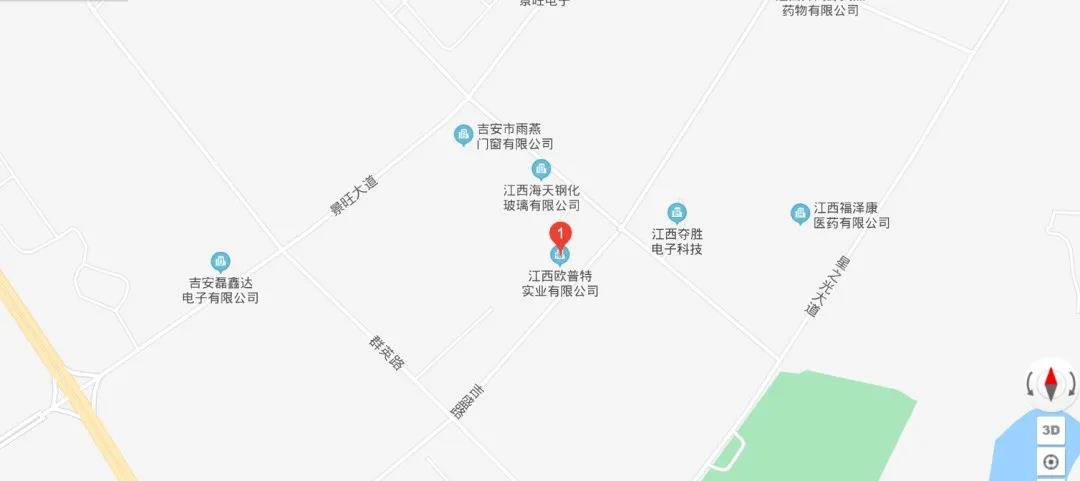Tap the compass to reset map orientation
Image resolution: width=1080 pixels, height=481 pixels.
tap(1051, 383)
